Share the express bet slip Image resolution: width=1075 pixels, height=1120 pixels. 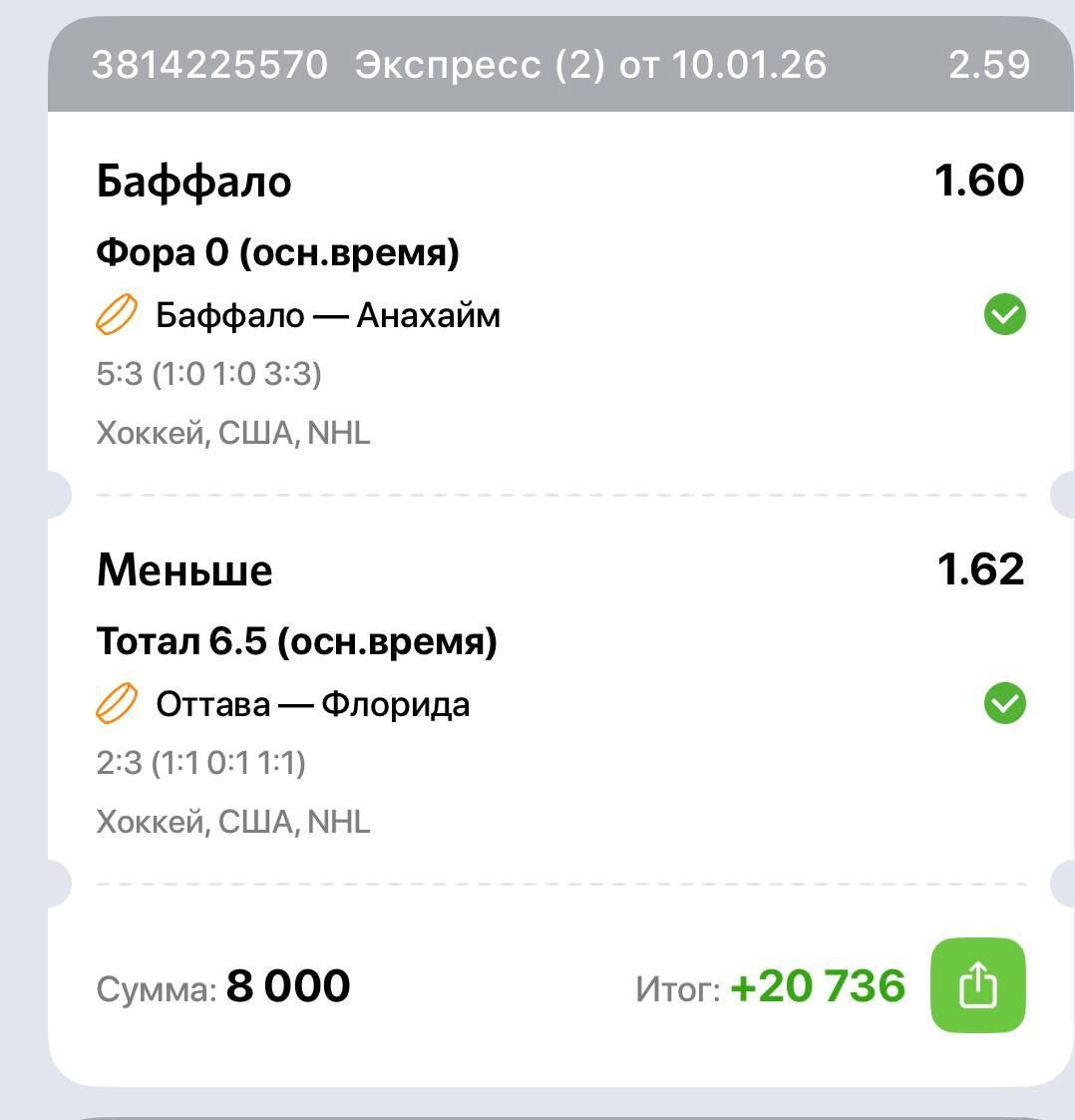[977, 985]
